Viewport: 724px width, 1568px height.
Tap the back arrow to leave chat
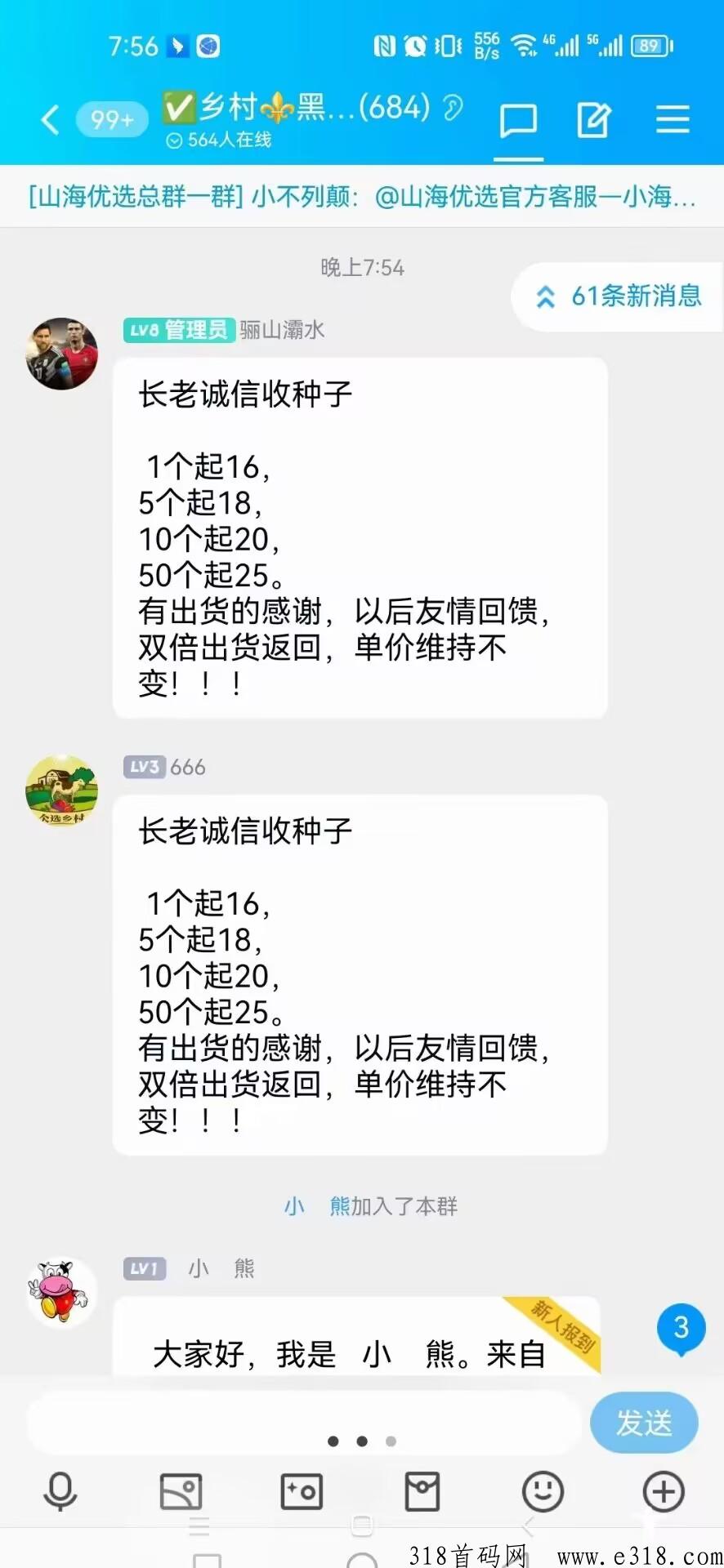[48, 119]
